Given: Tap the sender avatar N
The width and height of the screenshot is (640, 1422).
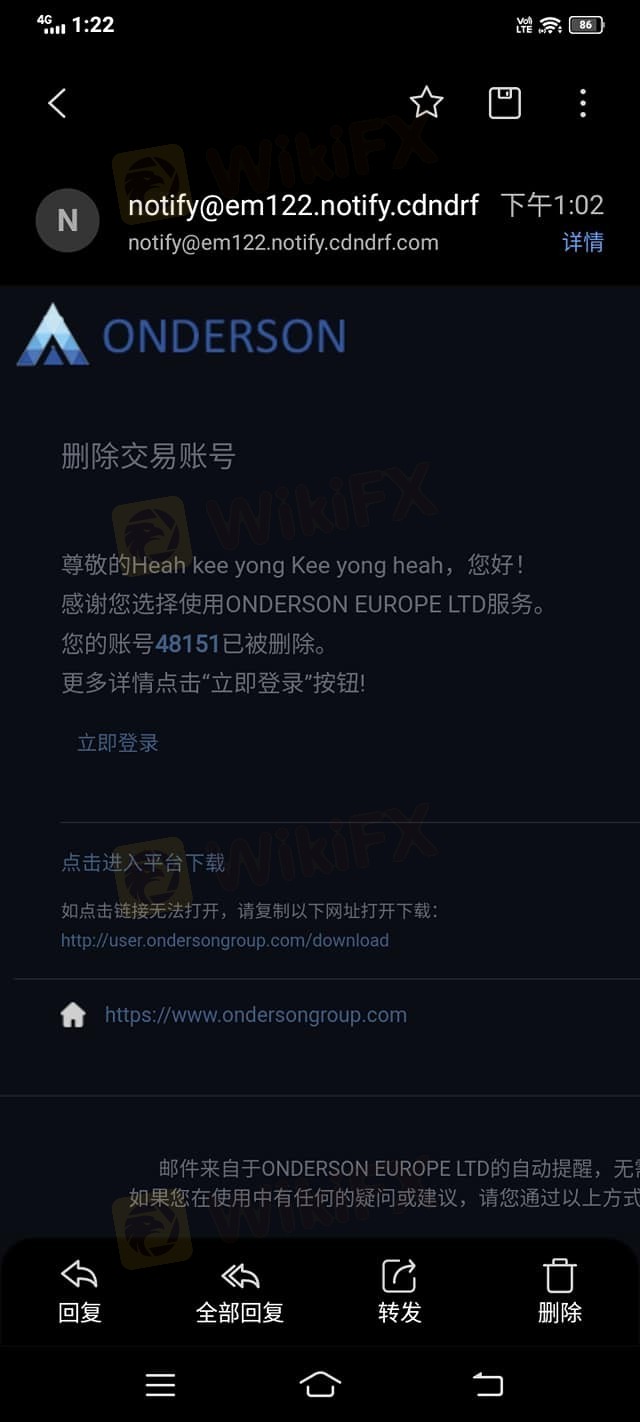Looking at the screenshot, I should pos(67,220).
